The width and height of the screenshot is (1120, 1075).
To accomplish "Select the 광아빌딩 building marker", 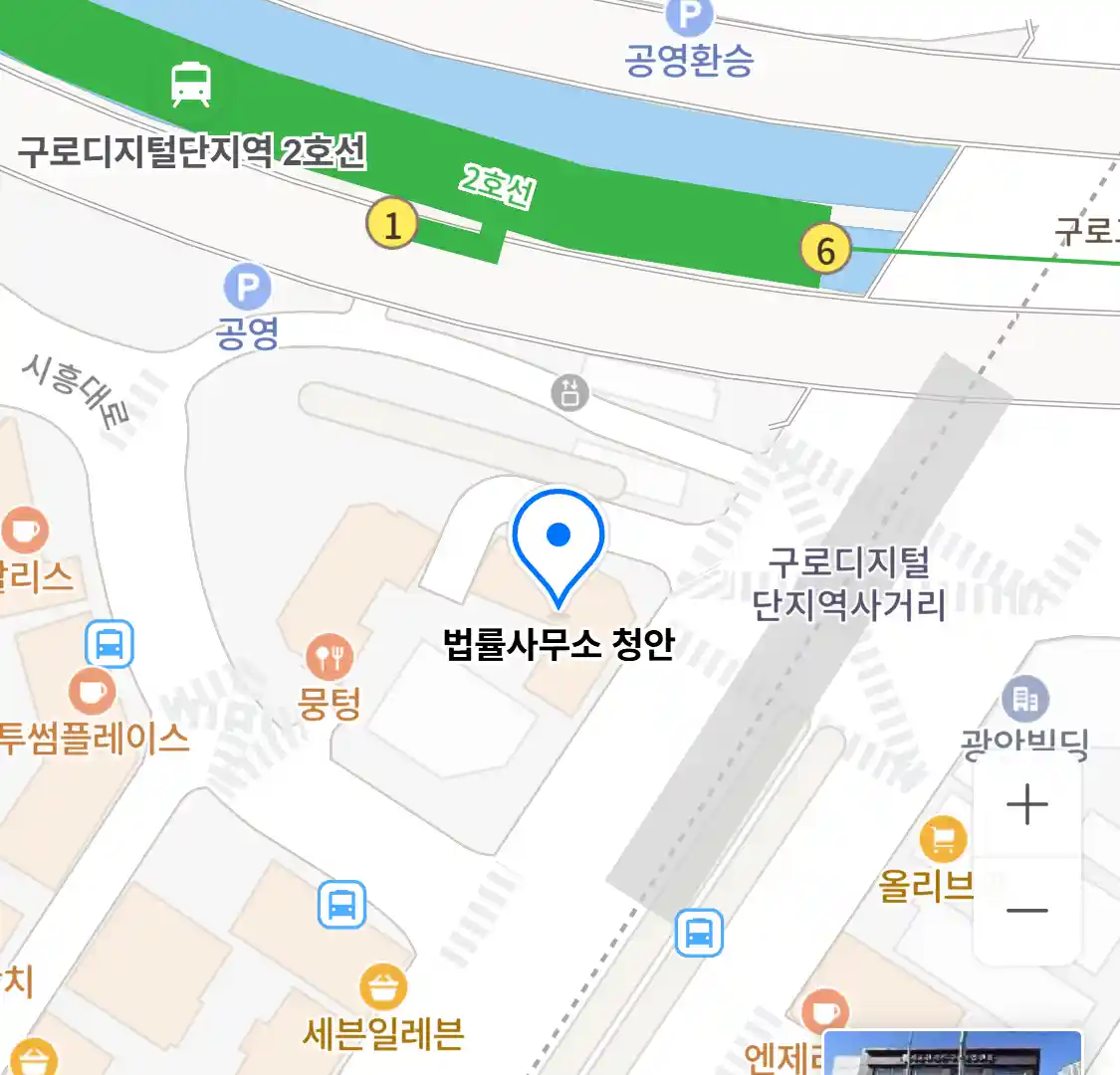I will point(1025,700).
